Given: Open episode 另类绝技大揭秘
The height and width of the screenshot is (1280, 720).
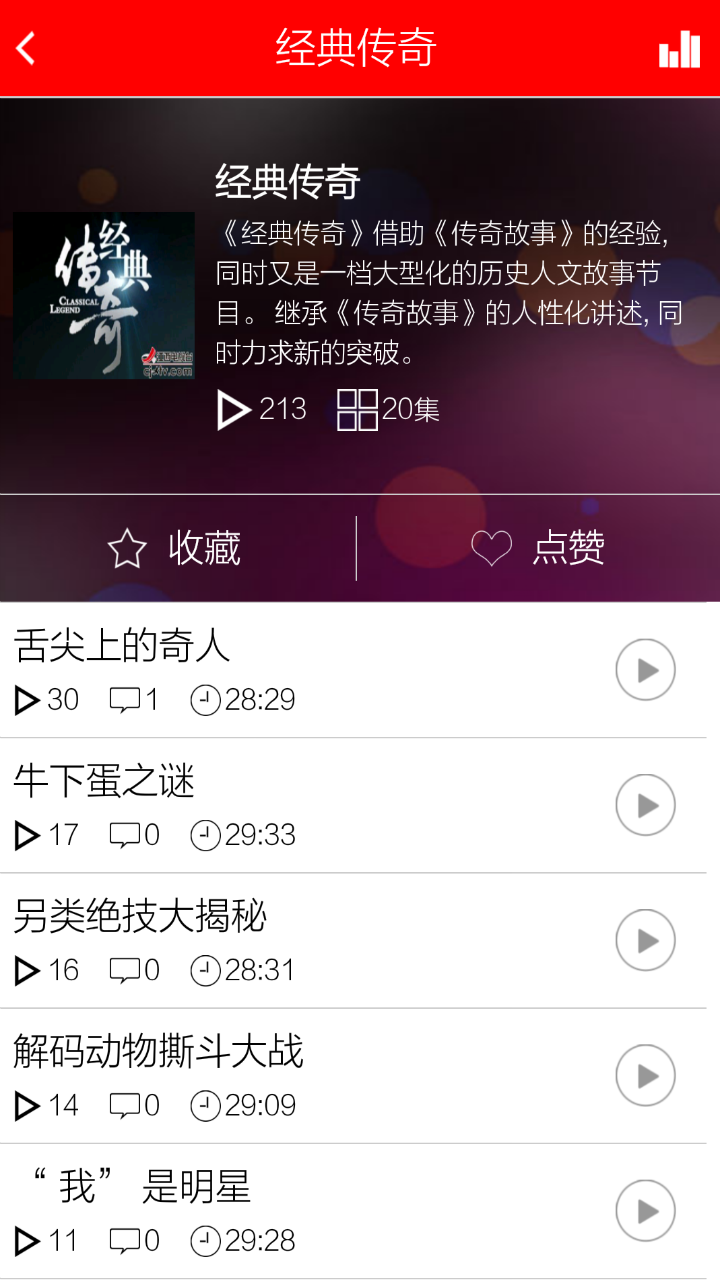Looking at the screenshot, I should 140,916.
